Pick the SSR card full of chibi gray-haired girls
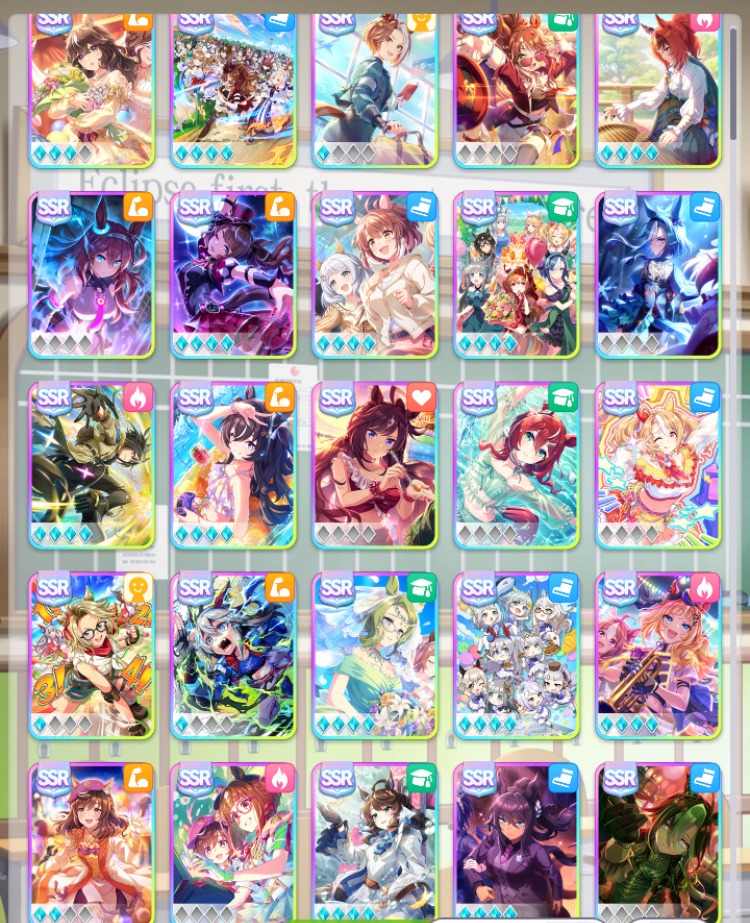Screen dimensions: 750x923 pos(516,655)
